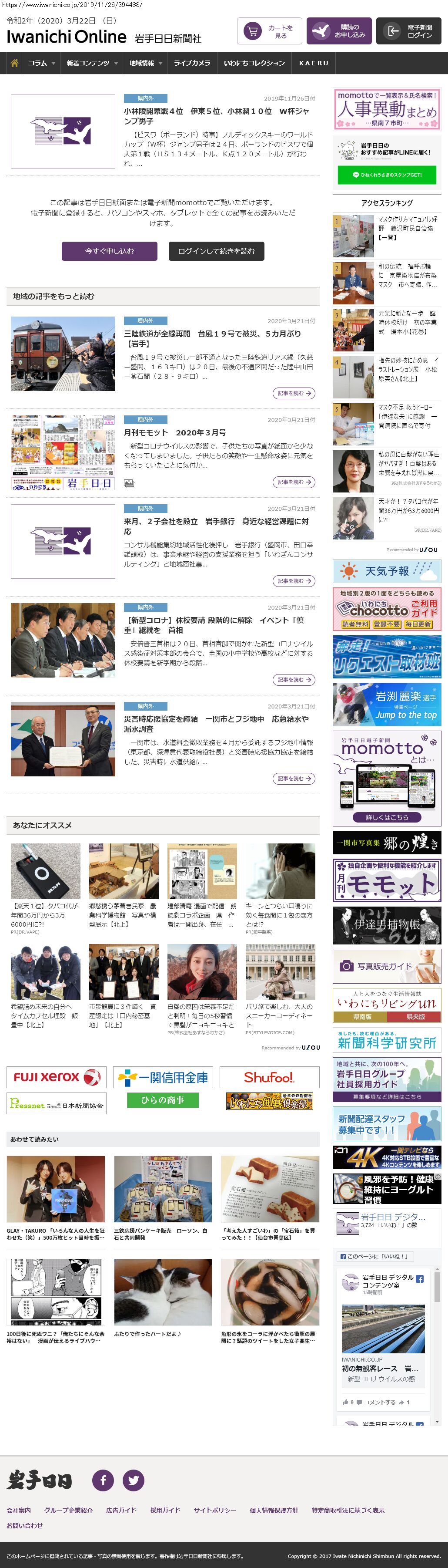This screenshot has width=448, height=1568.
Task: Tap ひねくれうさぎのスタンプGET button
Action: pyautogui.click(x=387, y=175)
